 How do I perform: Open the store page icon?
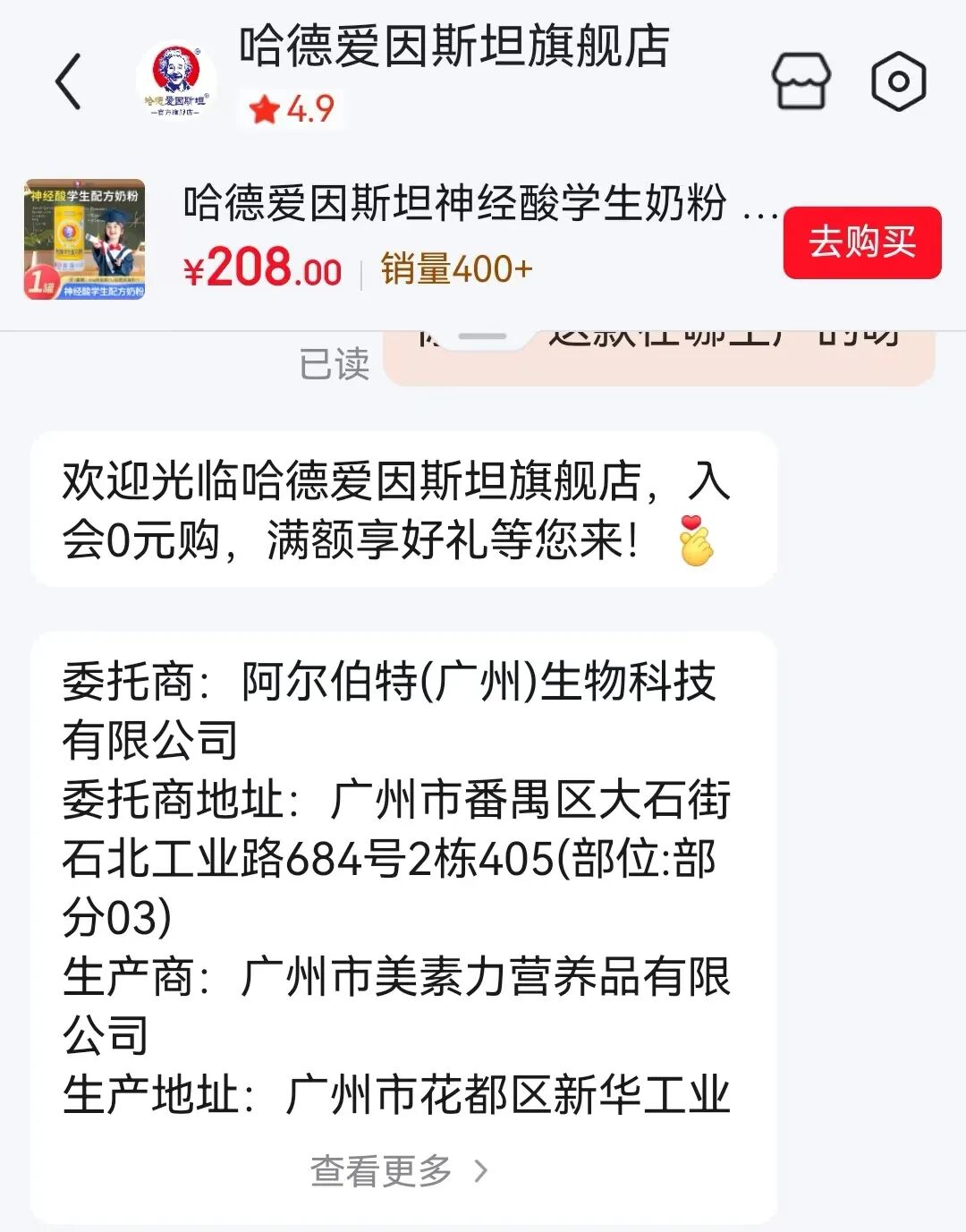[x=801, y=81]
